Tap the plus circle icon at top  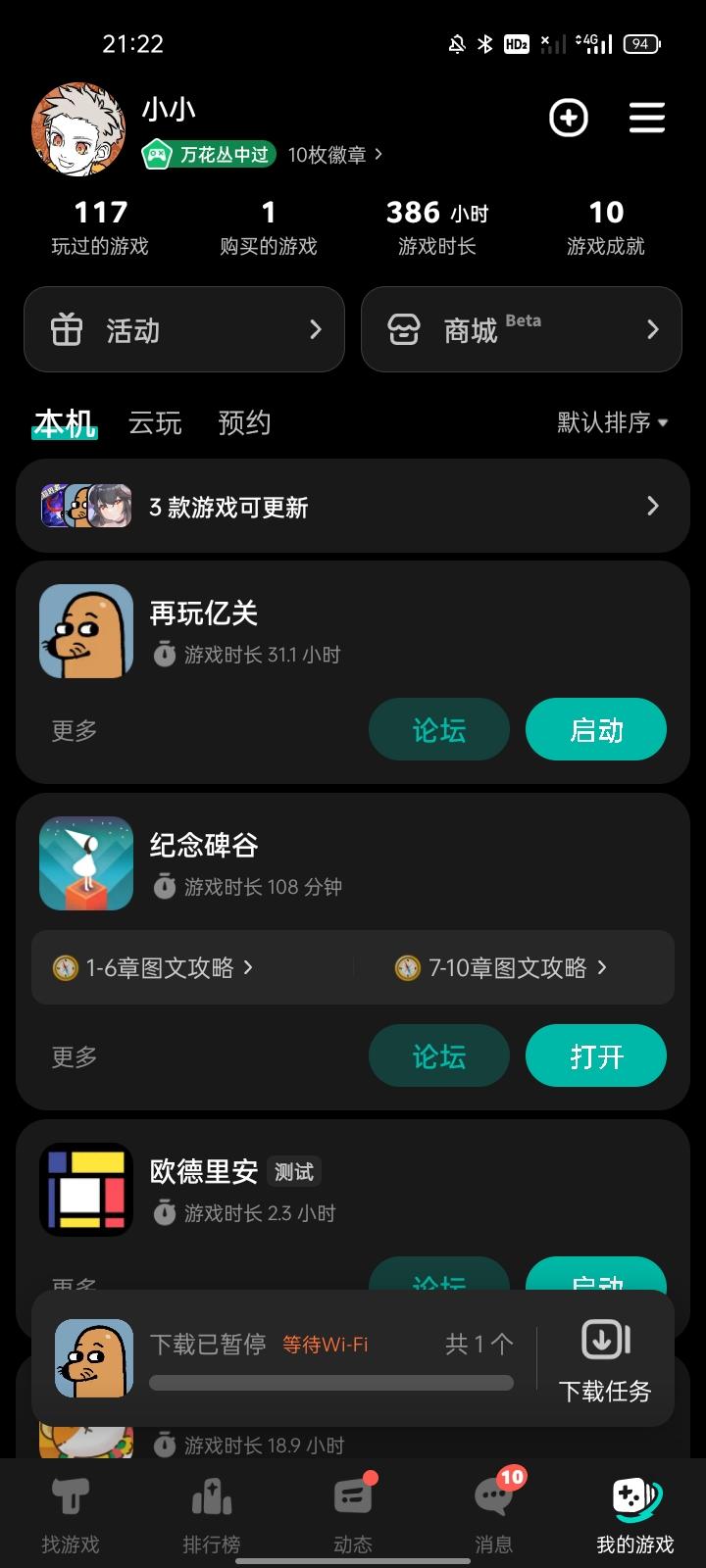coord(569,119)
